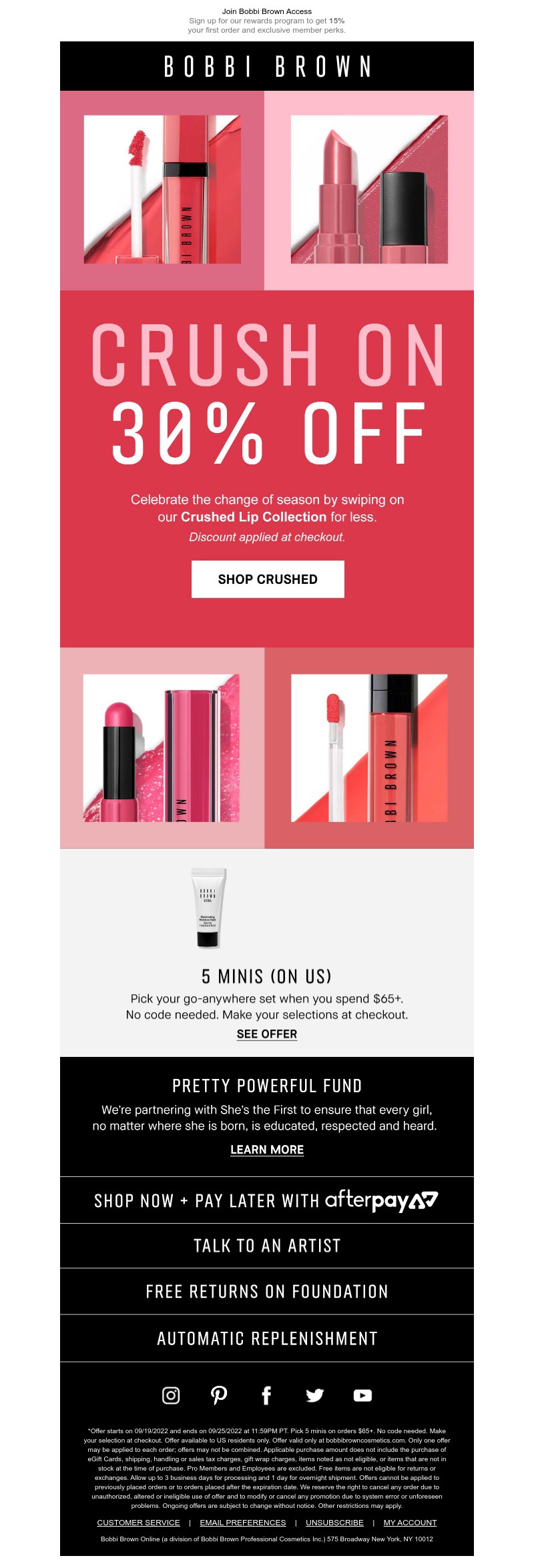Viewport: 534px width, 1568px height.
Task: Open the Twitter icon
Action: tap(314, 1395)
